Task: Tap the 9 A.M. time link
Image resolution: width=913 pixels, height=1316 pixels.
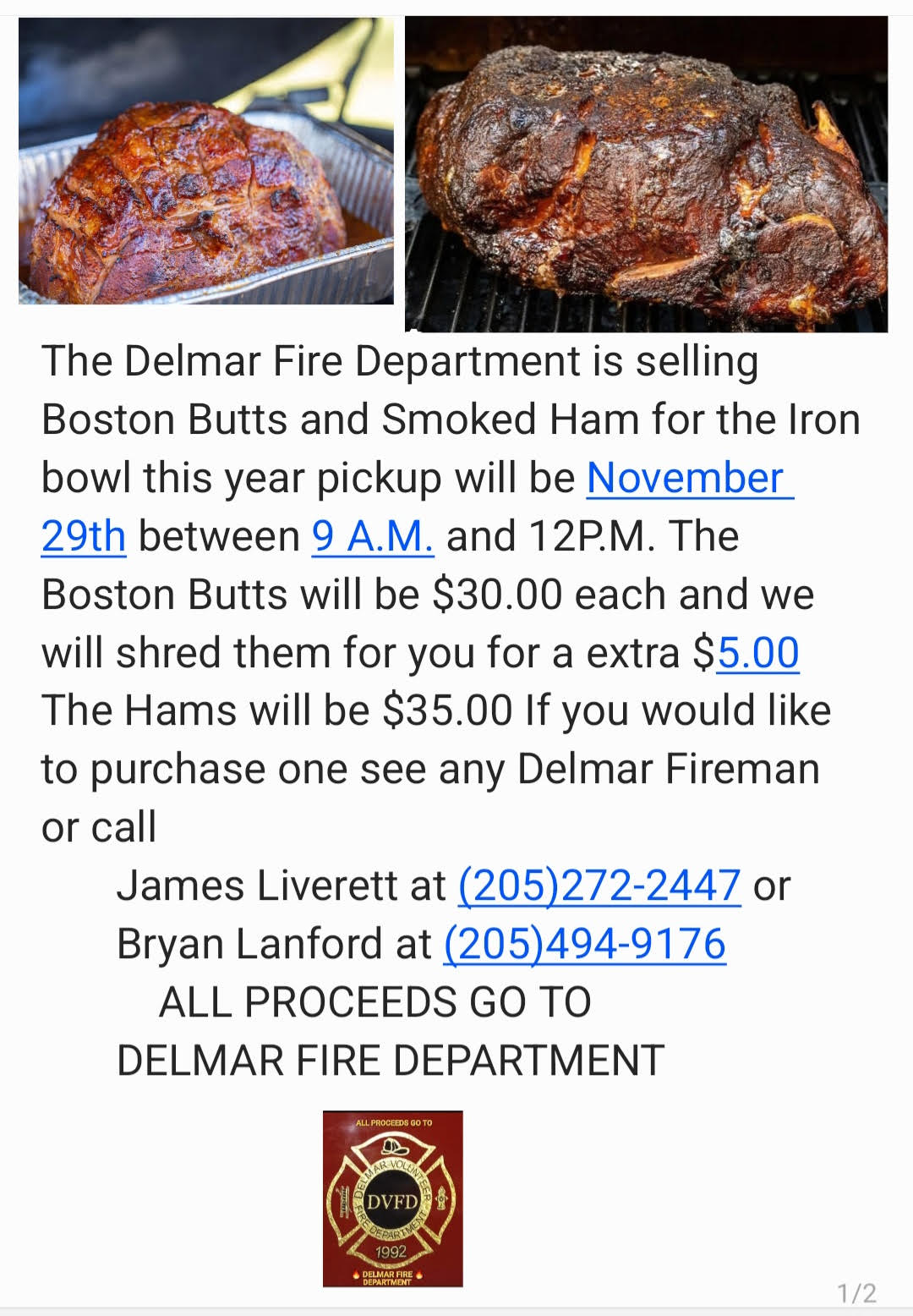Action: pyautogui.click(x=373, y=537)
